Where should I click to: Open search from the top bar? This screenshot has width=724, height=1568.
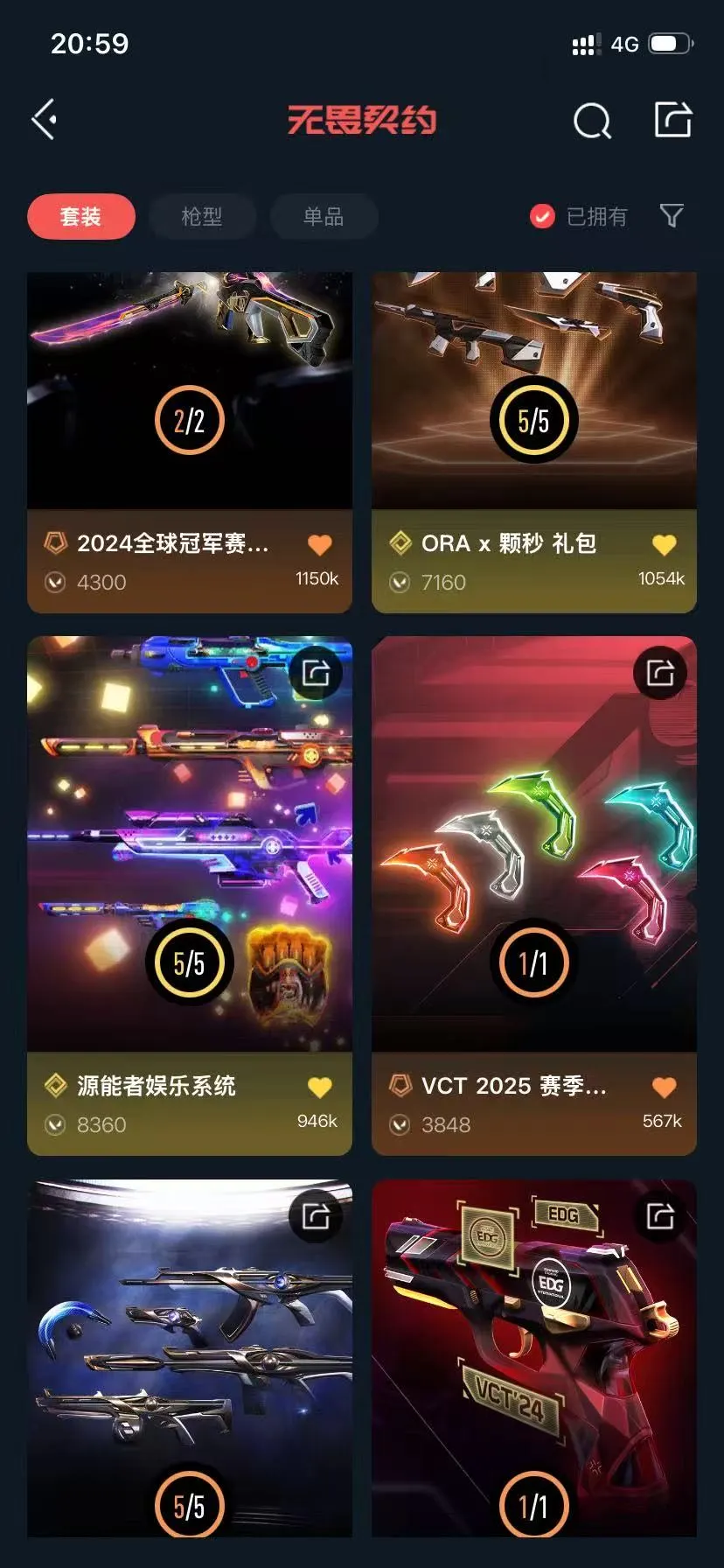click(x=592, y=121)
